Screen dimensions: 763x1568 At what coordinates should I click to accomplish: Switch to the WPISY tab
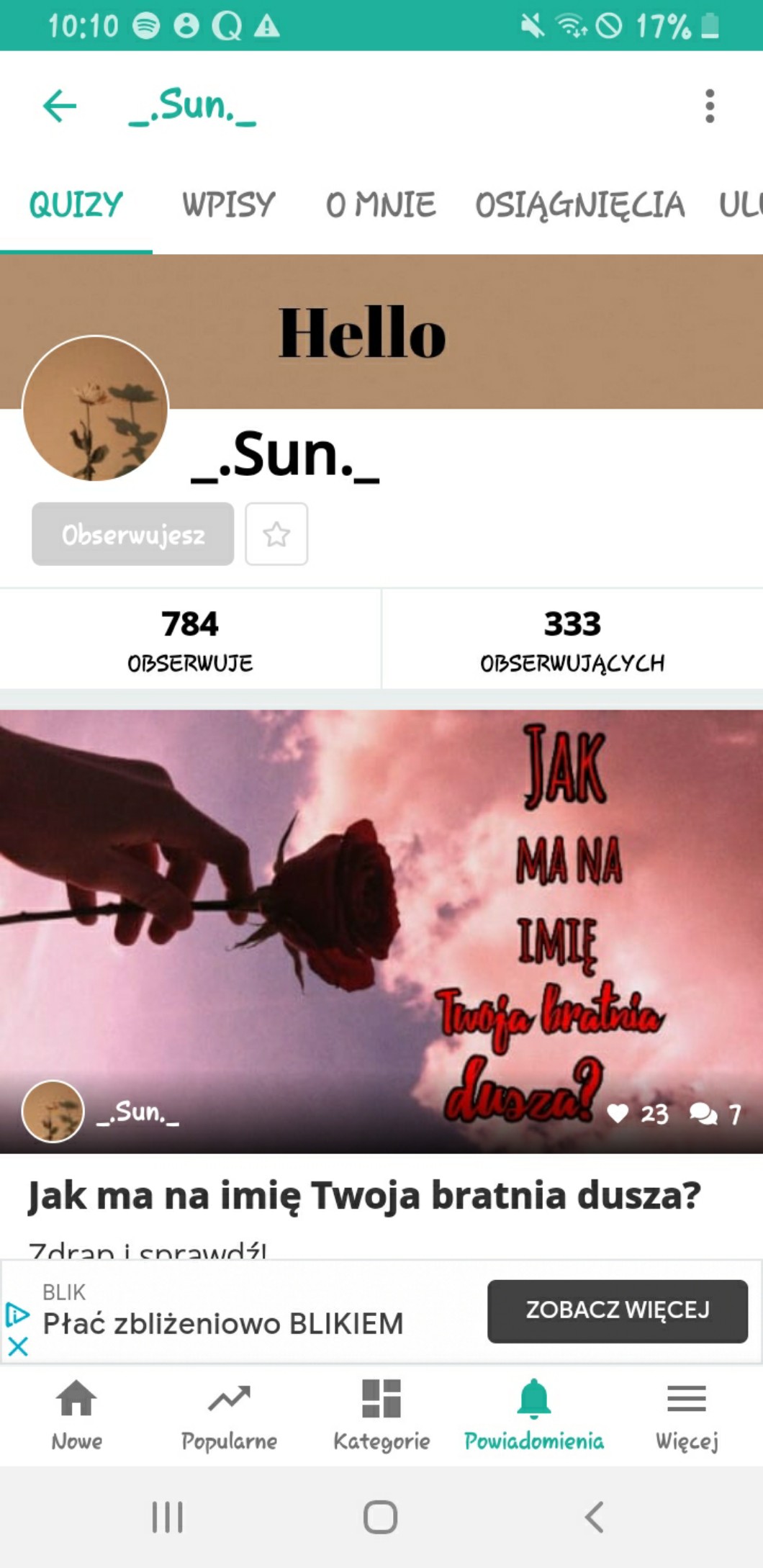point(228,204)
